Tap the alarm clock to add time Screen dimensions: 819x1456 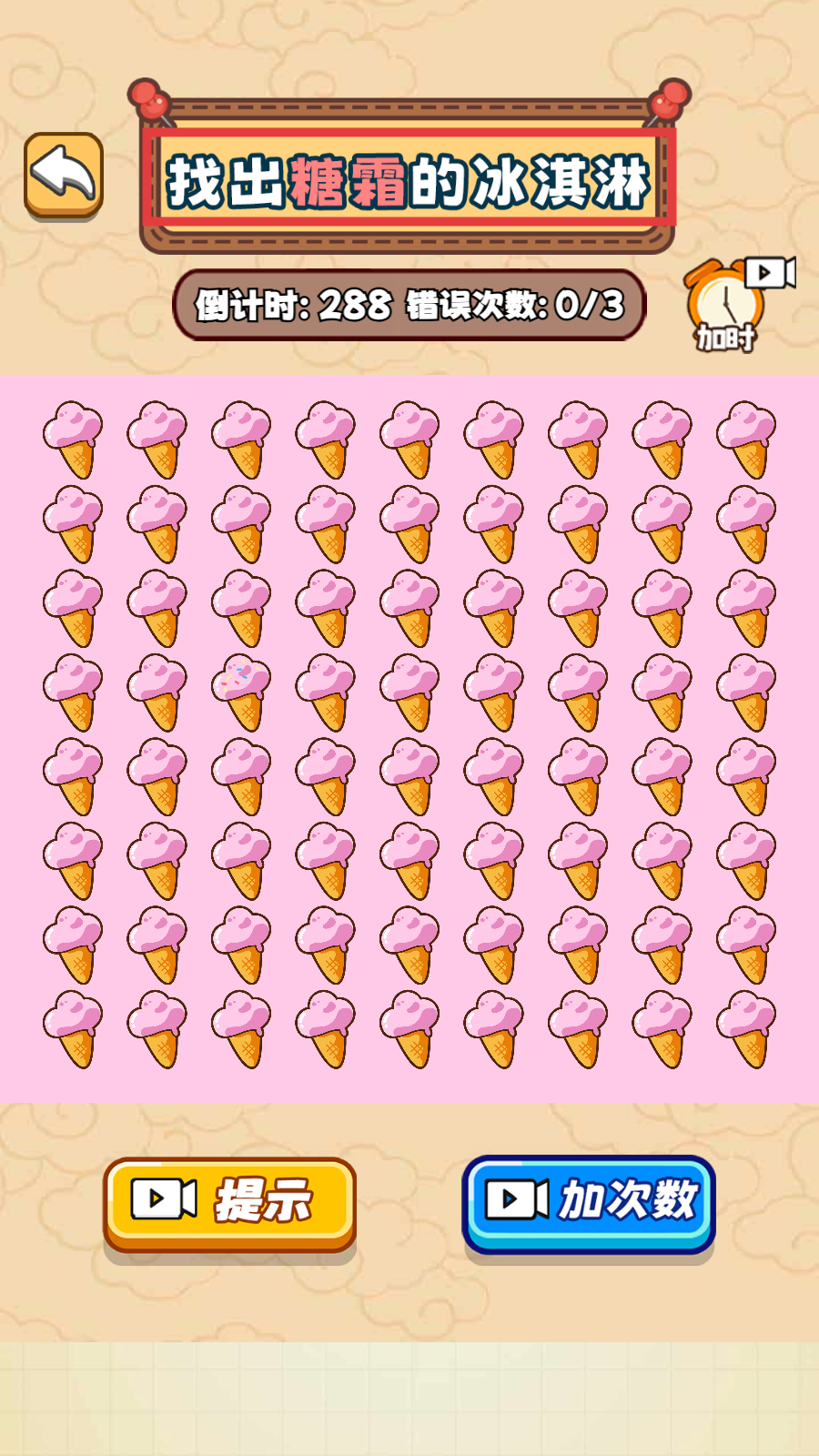[x=726, y=307]
